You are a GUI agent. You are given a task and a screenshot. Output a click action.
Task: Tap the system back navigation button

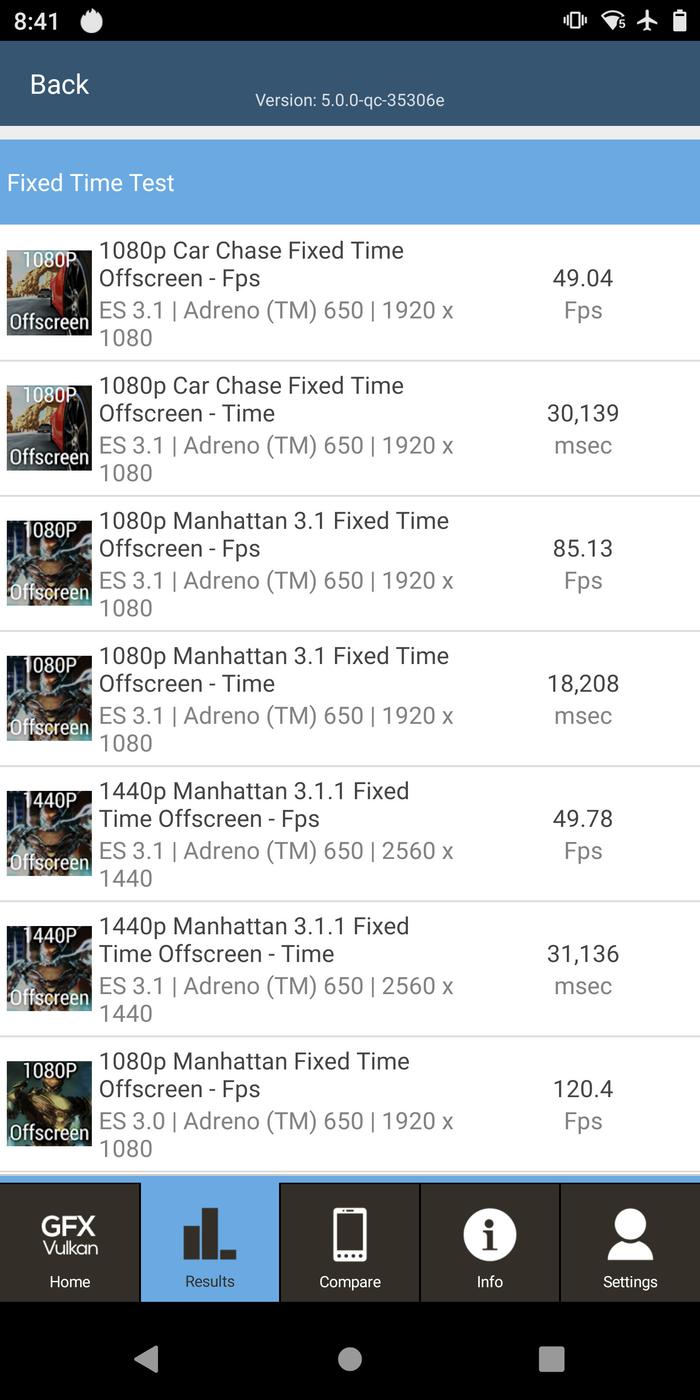(x=147, y=1358)
